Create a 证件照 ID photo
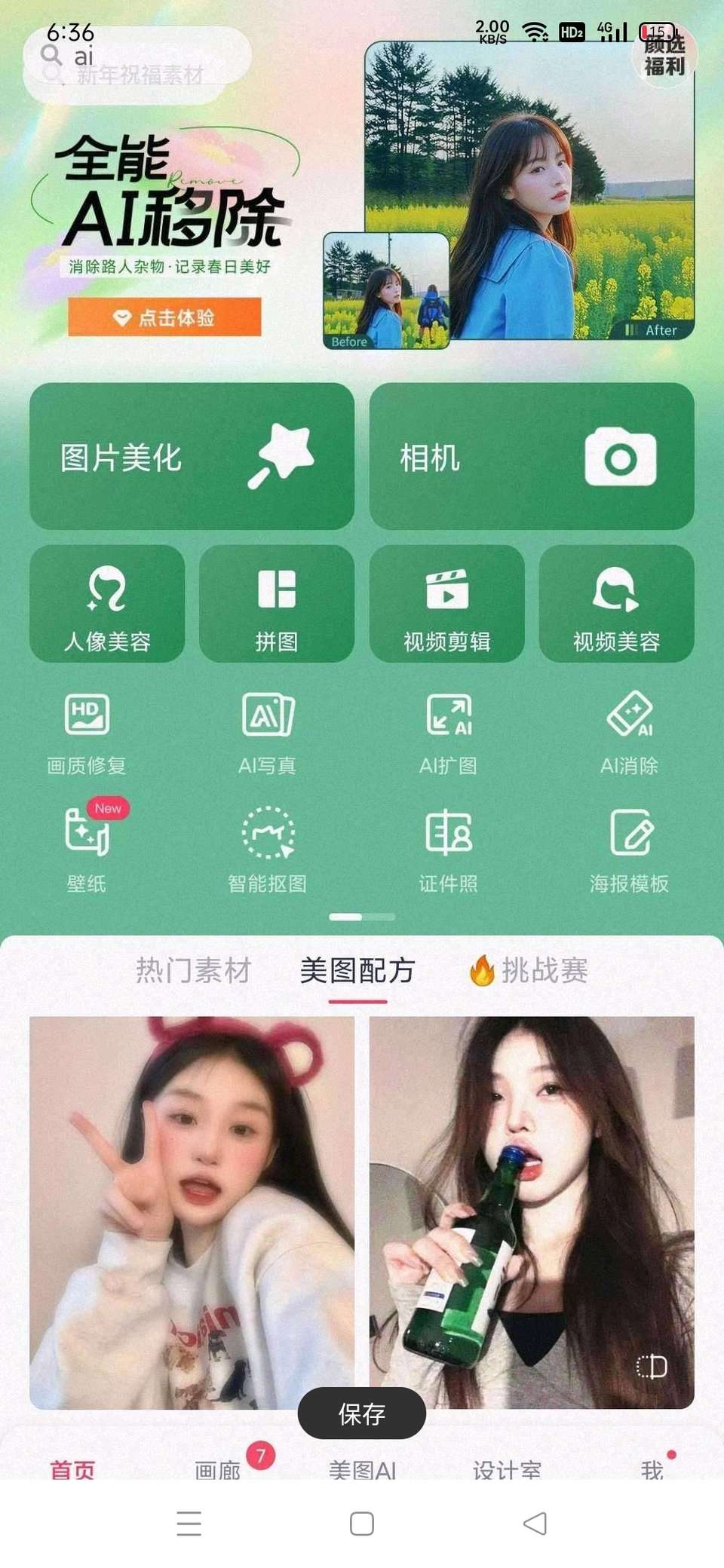 click(x=449, y=850)
